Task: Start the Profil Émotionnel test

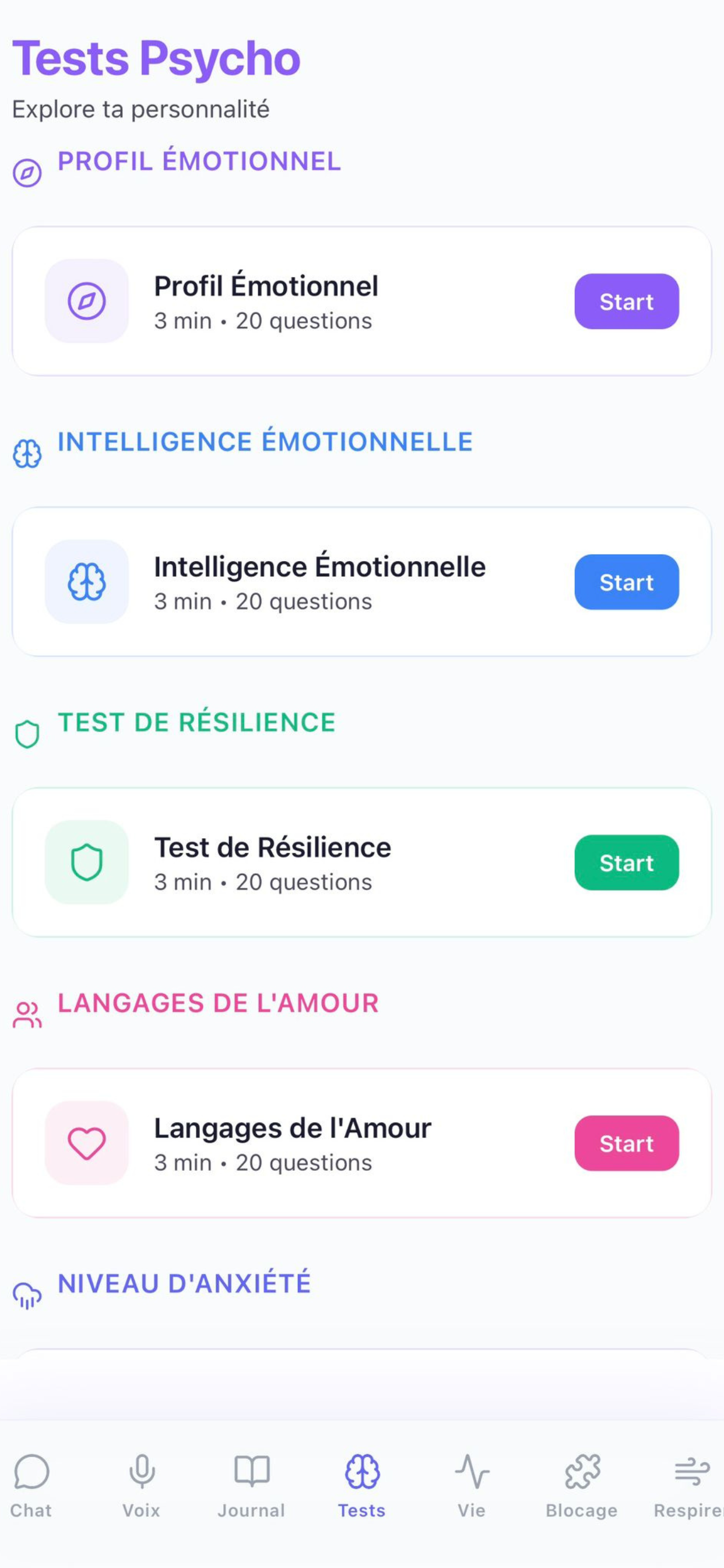Action: click(627, 302)
